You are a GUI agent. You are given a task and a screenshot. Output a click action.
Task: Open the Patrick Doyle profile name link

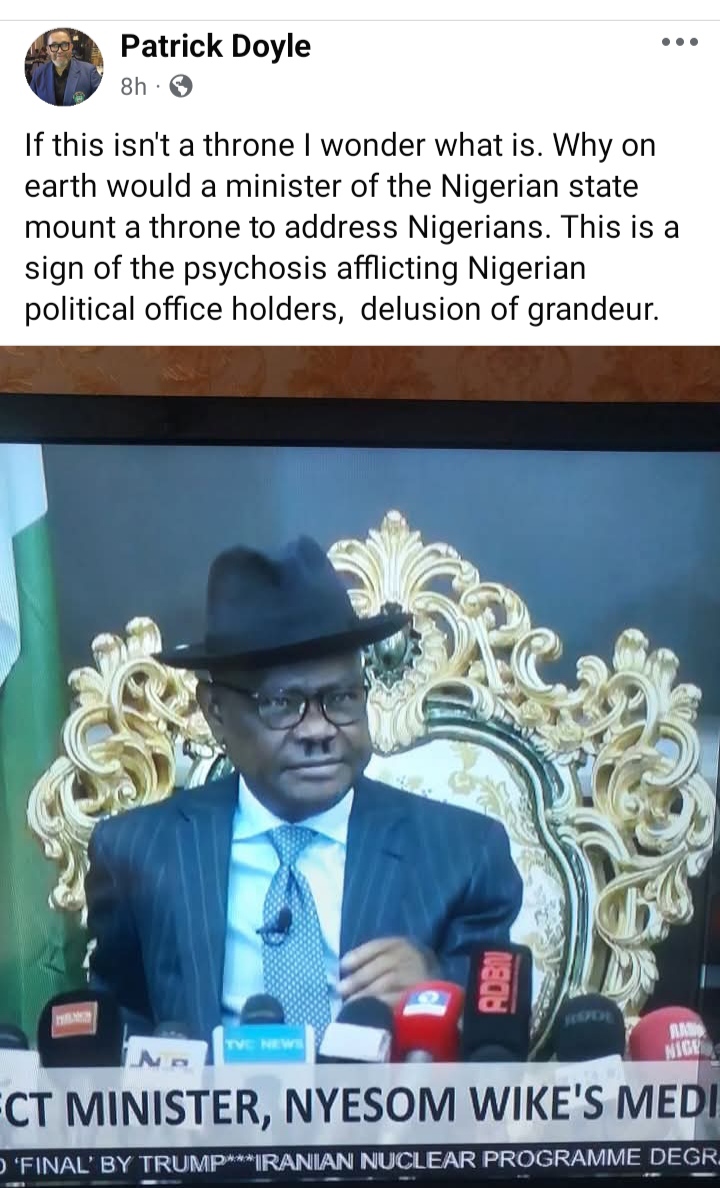(x=215, y=46)
